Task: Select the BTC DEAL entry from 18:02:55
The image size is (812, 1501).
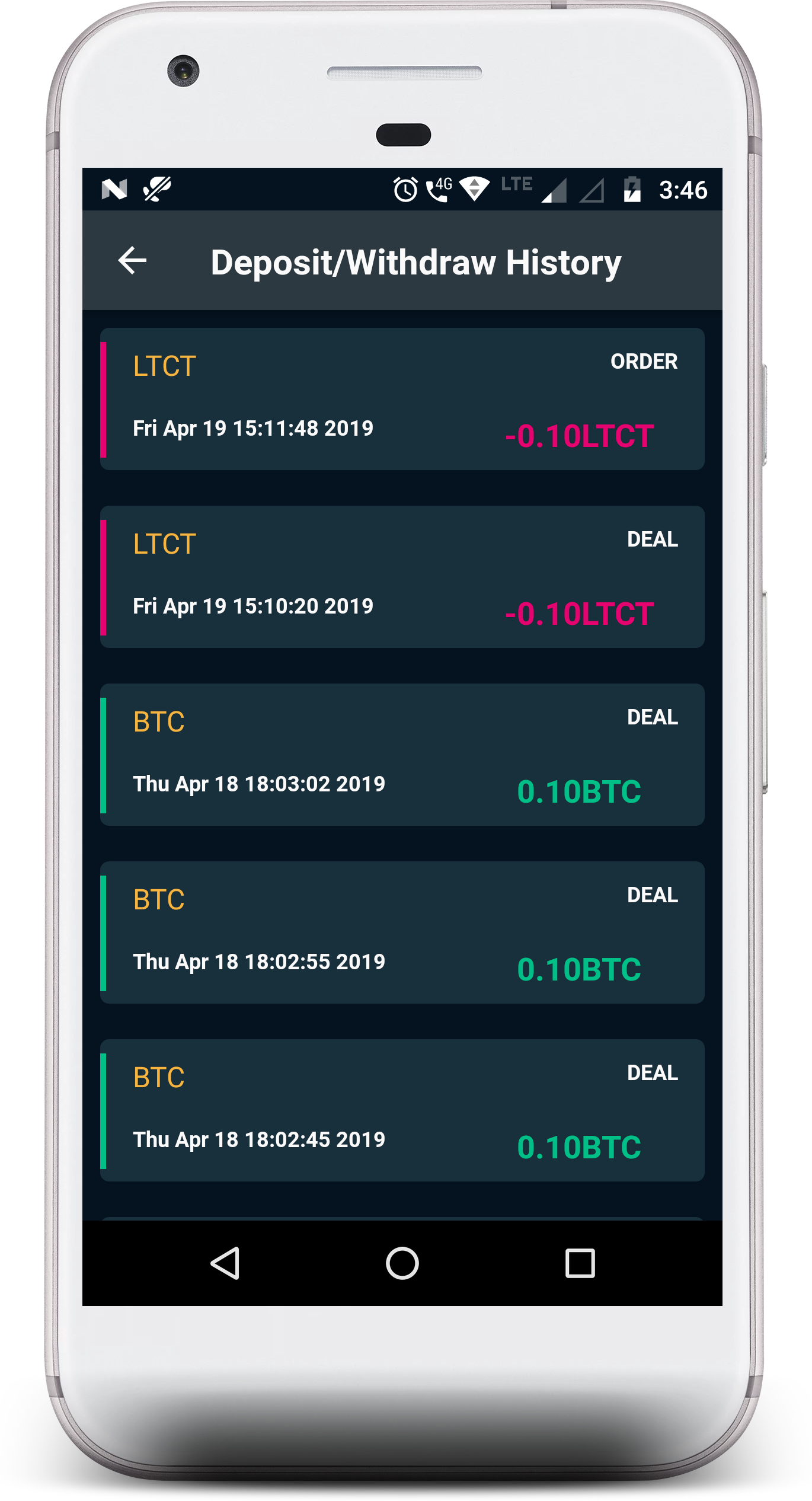Action: click(402, 932)
